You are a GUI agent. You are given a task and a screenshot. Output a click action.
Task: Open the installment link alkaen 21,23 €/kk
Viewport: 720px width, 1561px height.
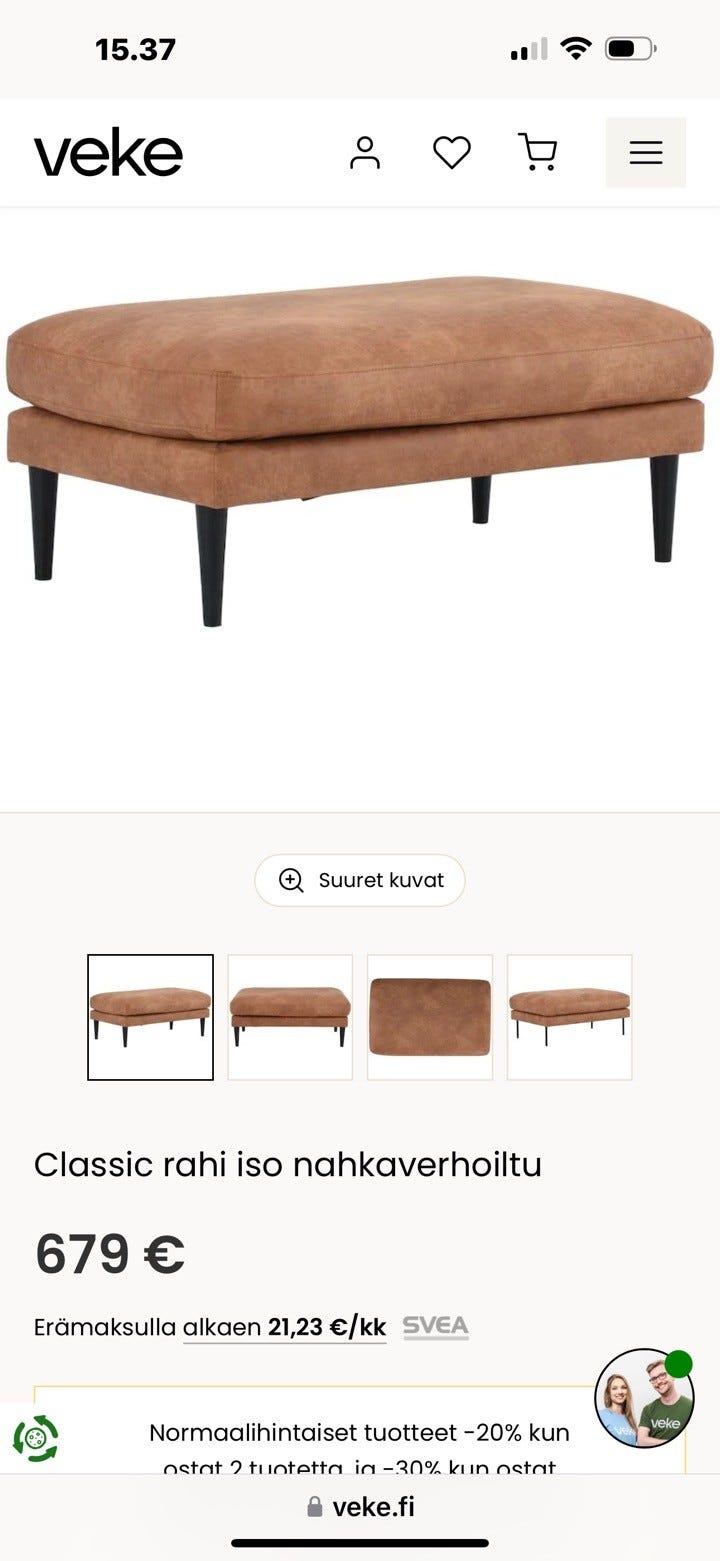click(x=284, y=1327)
